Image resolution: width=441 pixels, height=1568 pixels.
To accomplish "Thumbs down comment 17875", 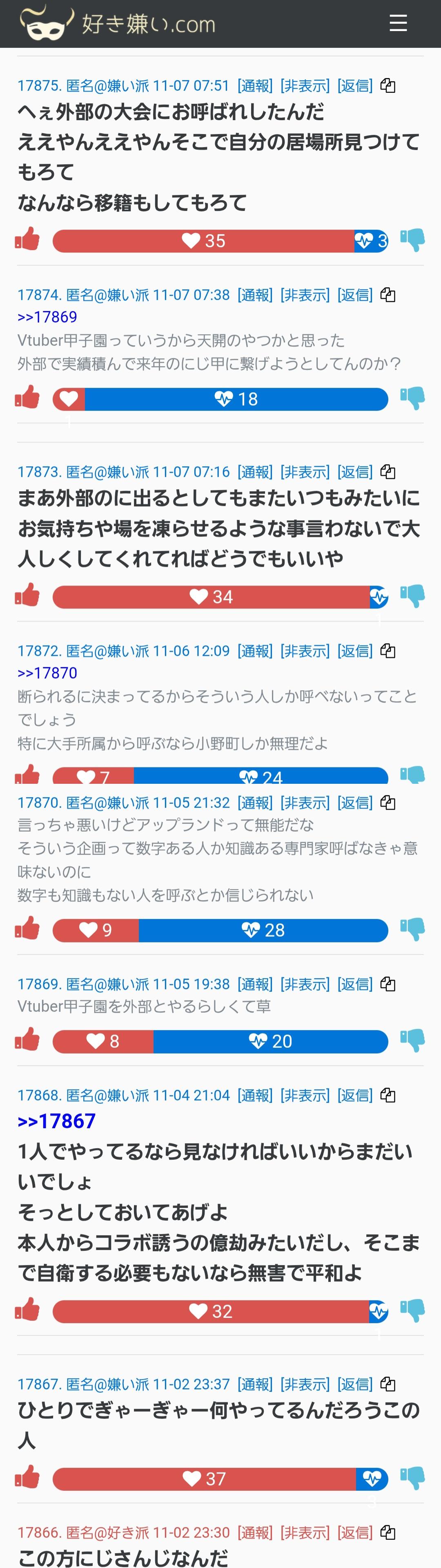I will (412, 240).
